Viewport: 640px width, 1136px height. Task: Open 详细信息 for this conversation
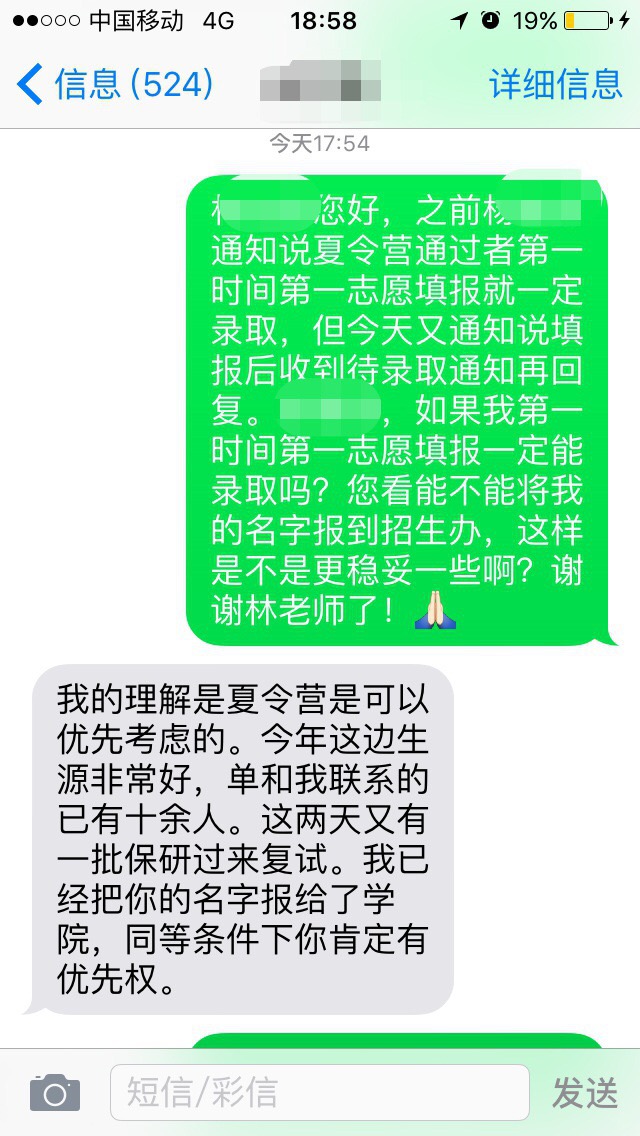[x=555, y=85]
